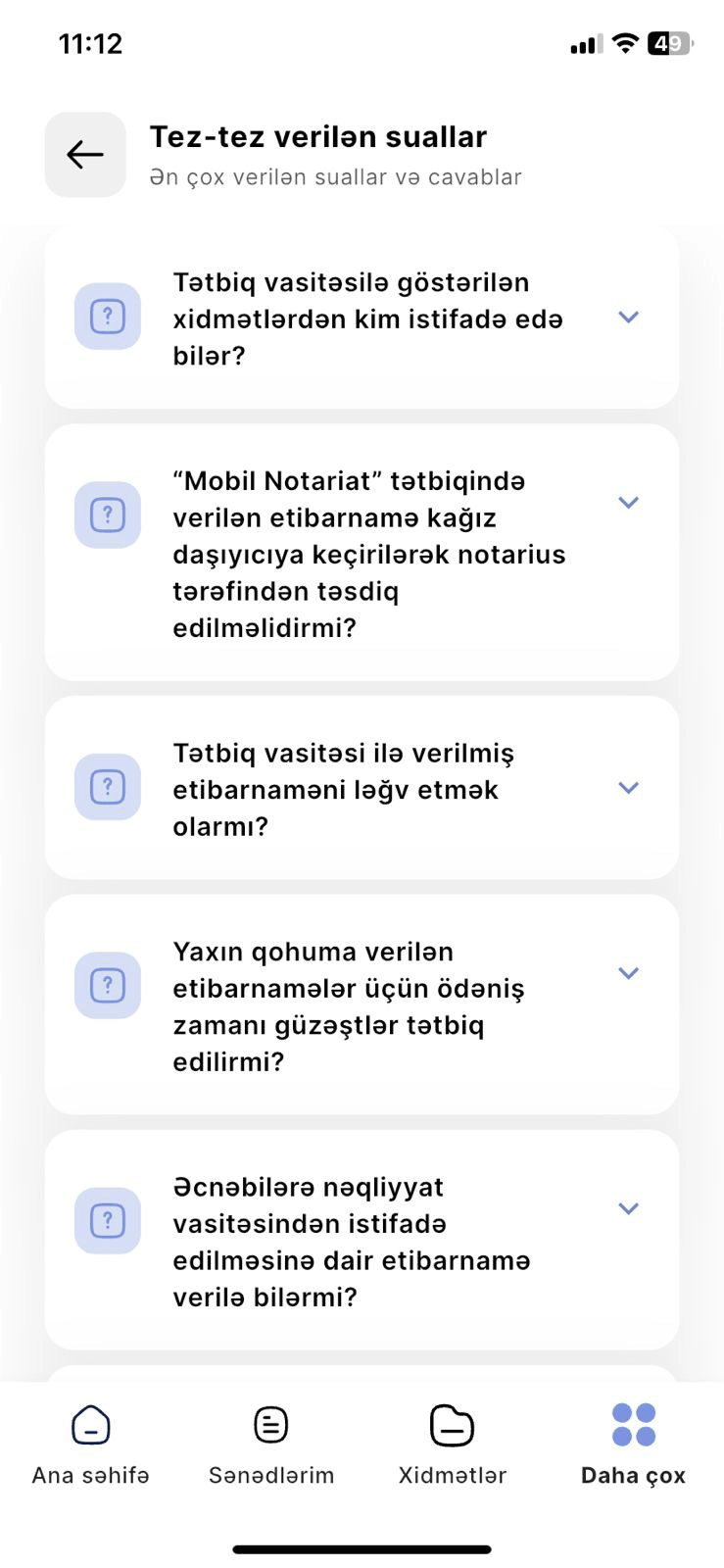The image size is (724, 1568).
Task: Expand the "Mobil Notariat" etibarnamə paper question
Action: [x=628, y=503]
